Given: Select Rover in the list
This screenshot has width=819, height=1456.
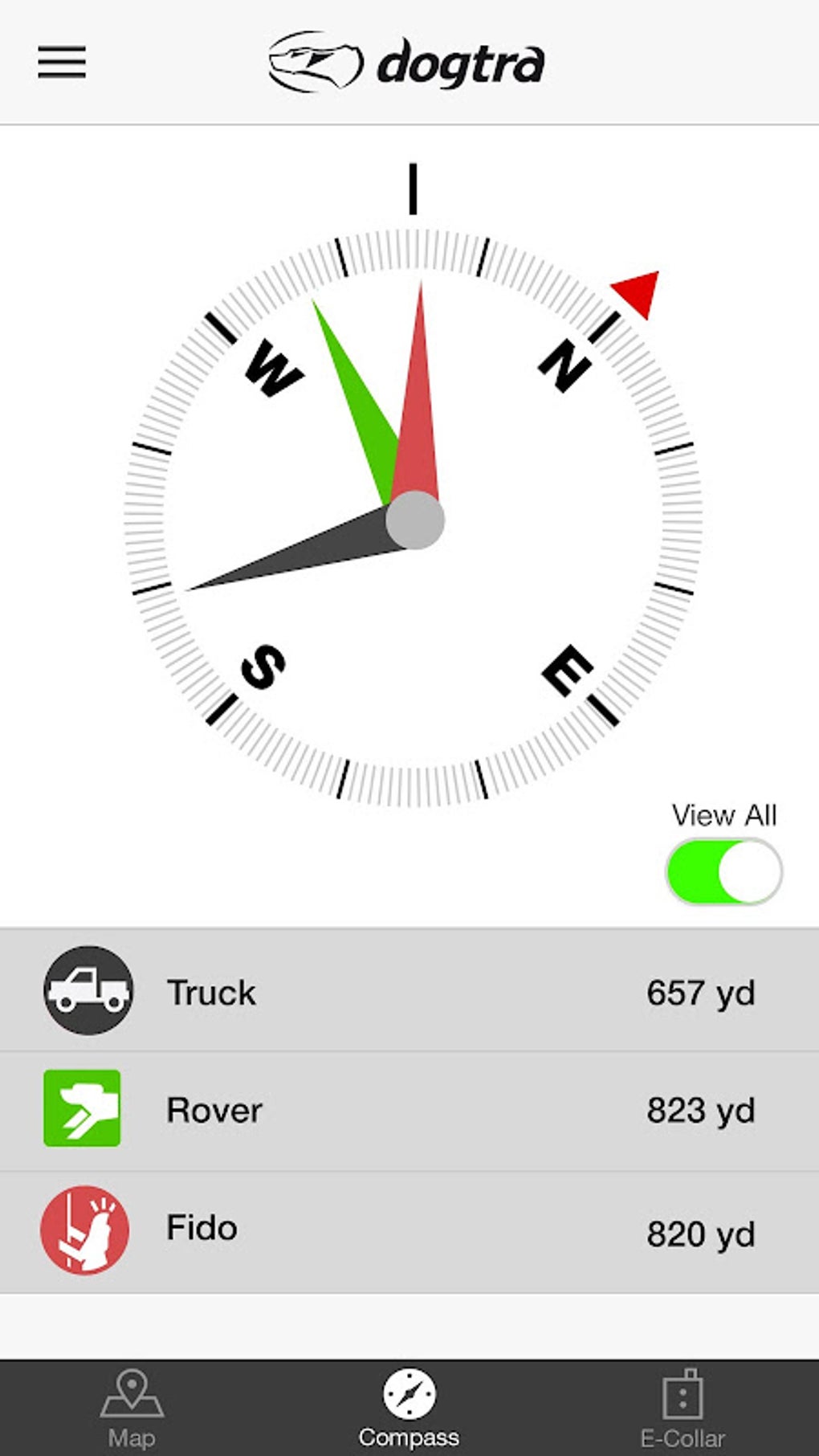Looking at the screenshot, I should tap(409, 1110).
